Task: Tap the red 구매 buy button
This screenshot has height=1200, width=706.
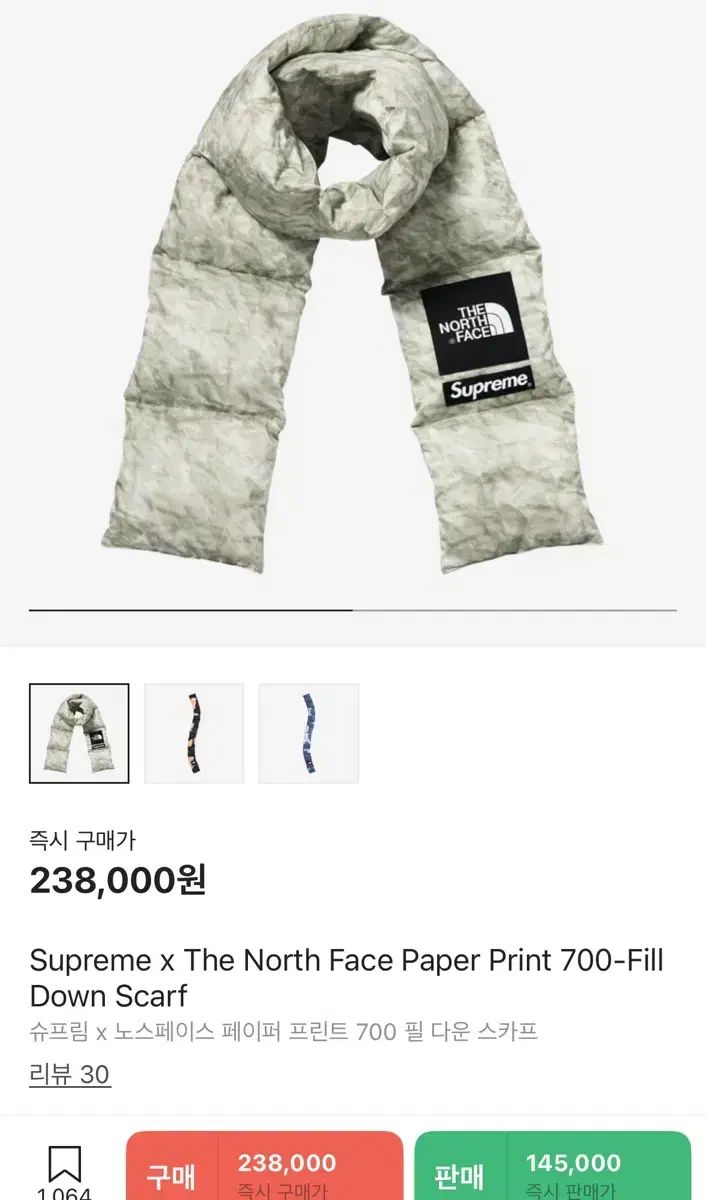Action: click(265, 1170)
